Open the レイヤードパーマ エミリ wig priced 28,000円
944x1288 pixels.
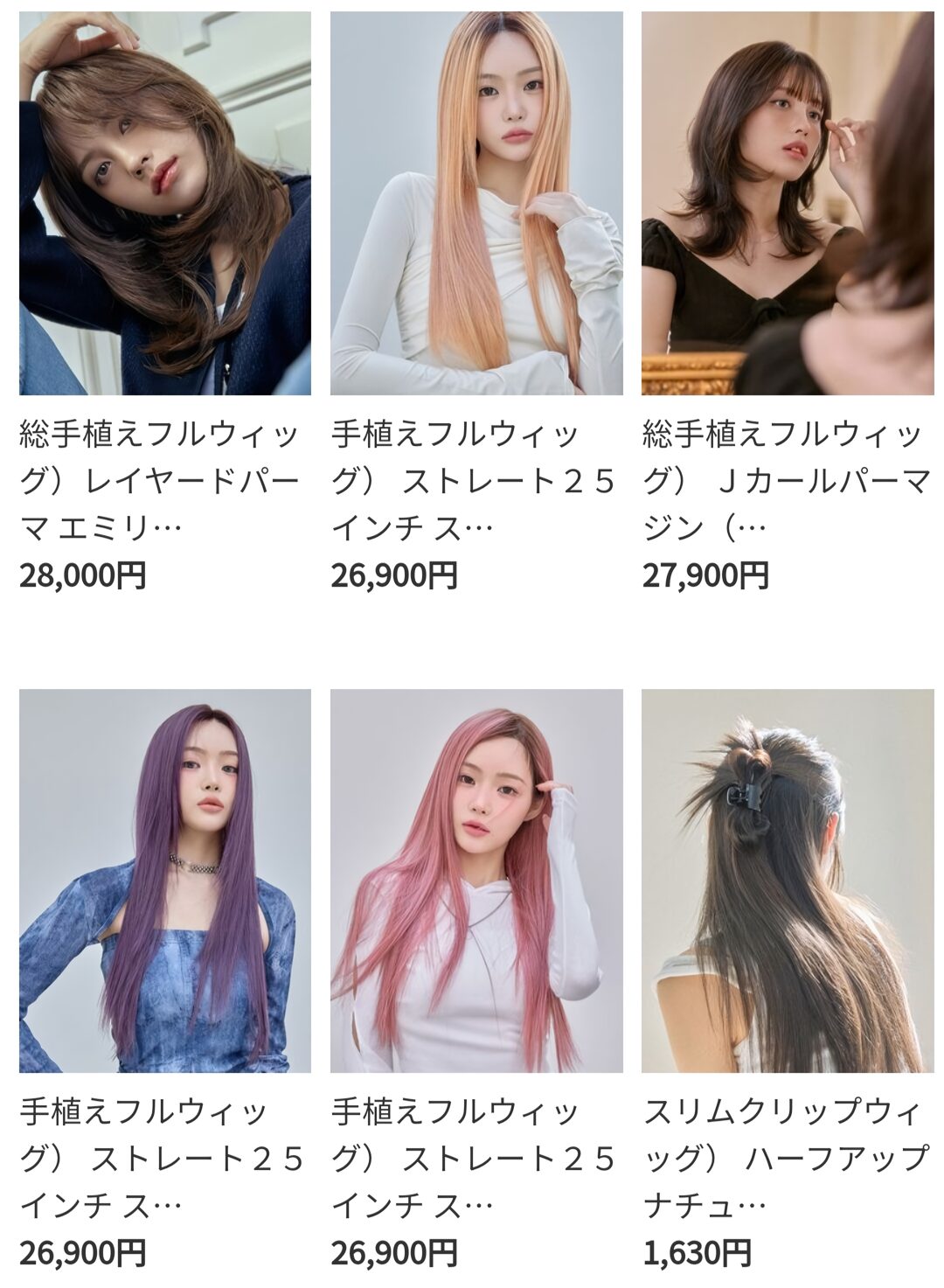[165, 204]
